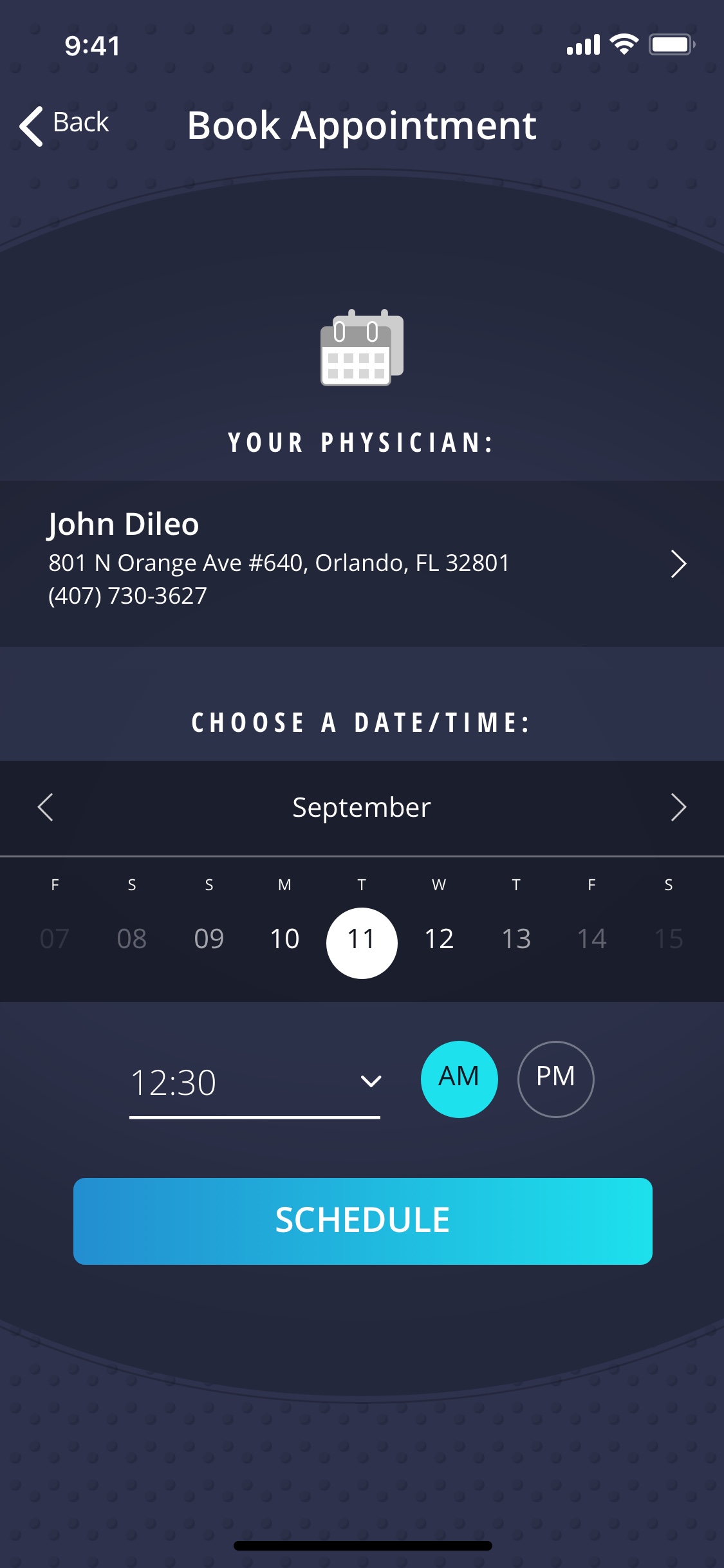Select Wednesday the 12th
Screen dimensions: 724x1568
439,939
